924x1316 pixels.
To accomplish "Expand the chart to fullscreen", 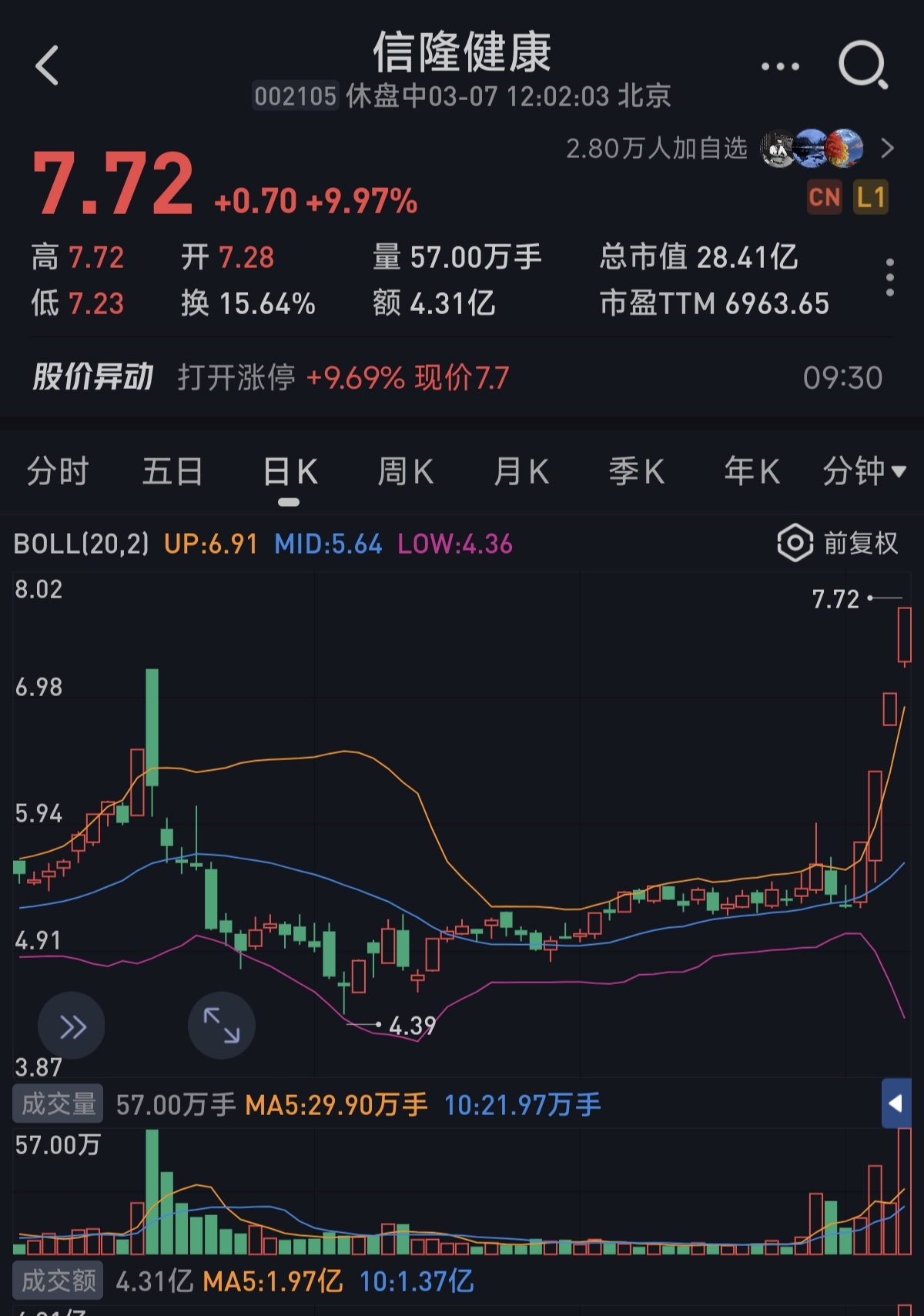I will [x=222, y=1026].
